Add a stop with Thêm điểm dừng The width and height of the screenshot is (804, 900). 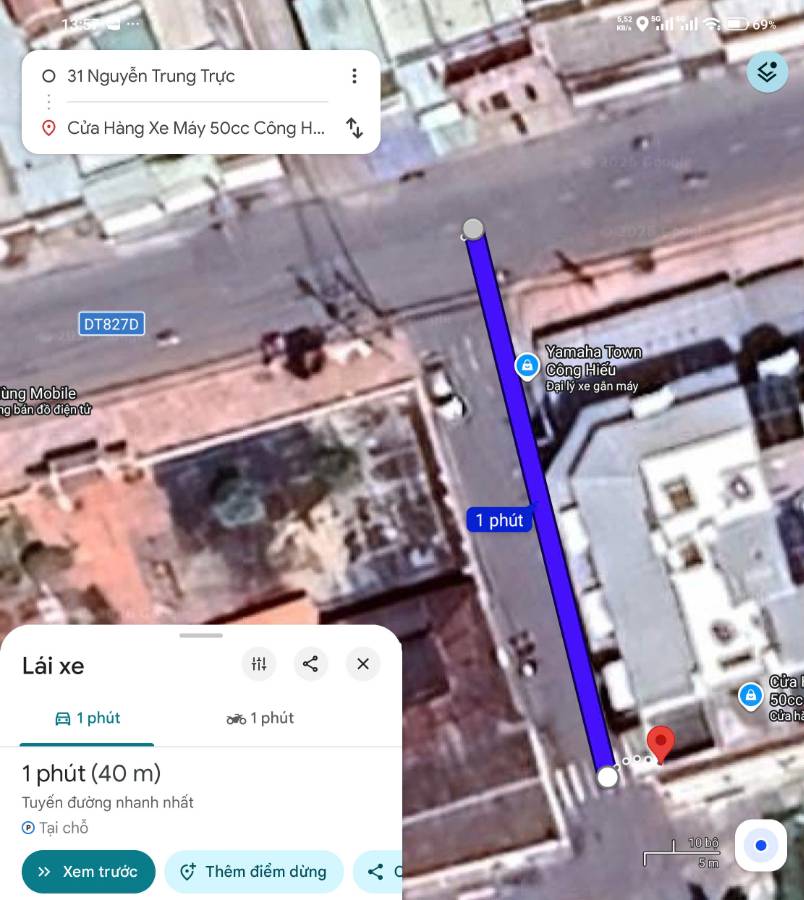(254, 872)
